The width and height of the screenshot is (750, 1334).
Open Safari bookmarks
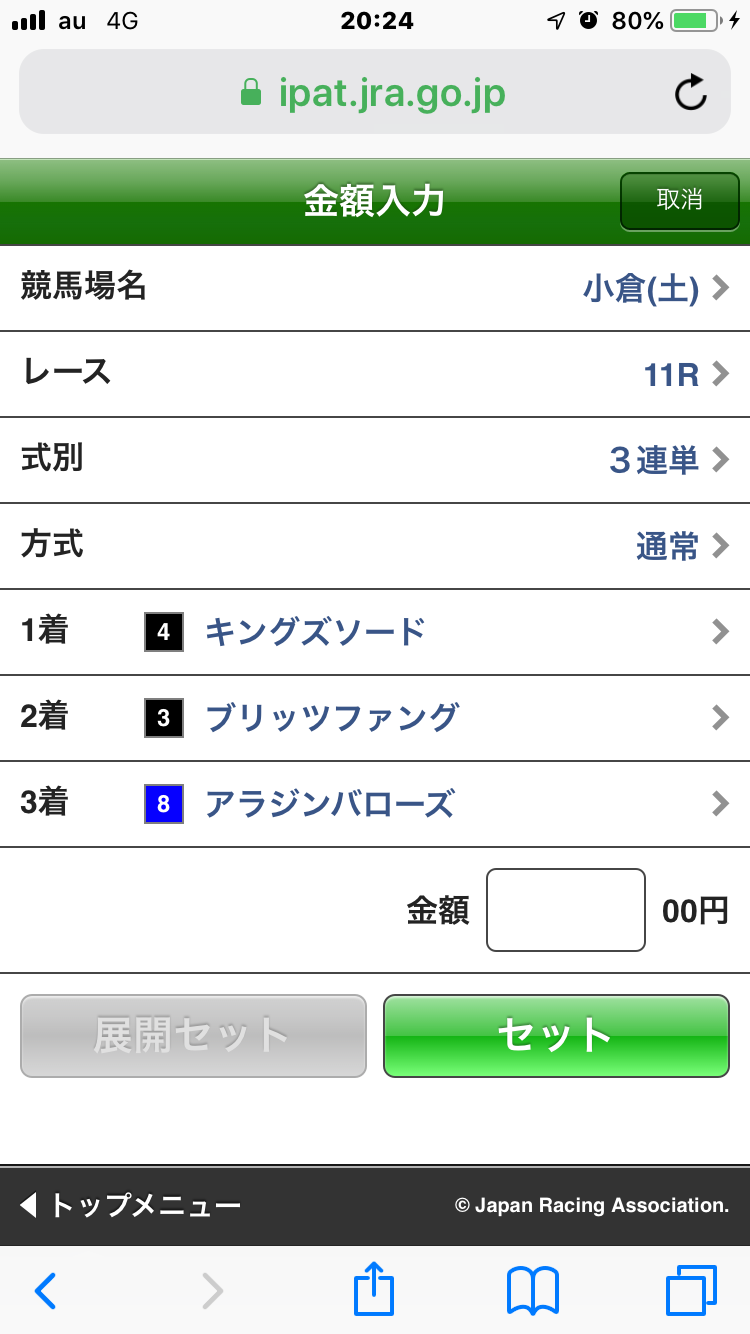coord(533,1291)
